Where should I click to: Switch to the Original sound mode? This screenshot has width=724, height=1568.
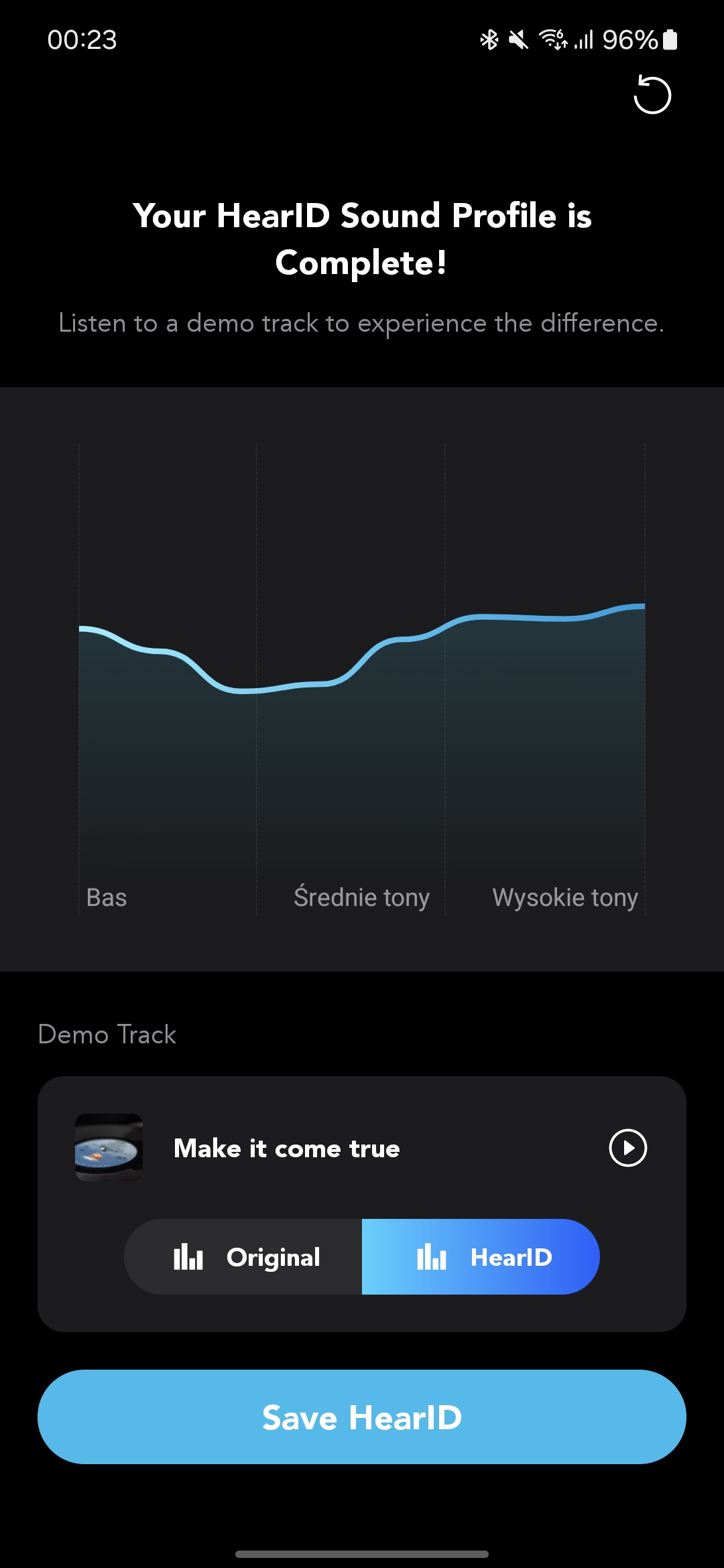243,1256
